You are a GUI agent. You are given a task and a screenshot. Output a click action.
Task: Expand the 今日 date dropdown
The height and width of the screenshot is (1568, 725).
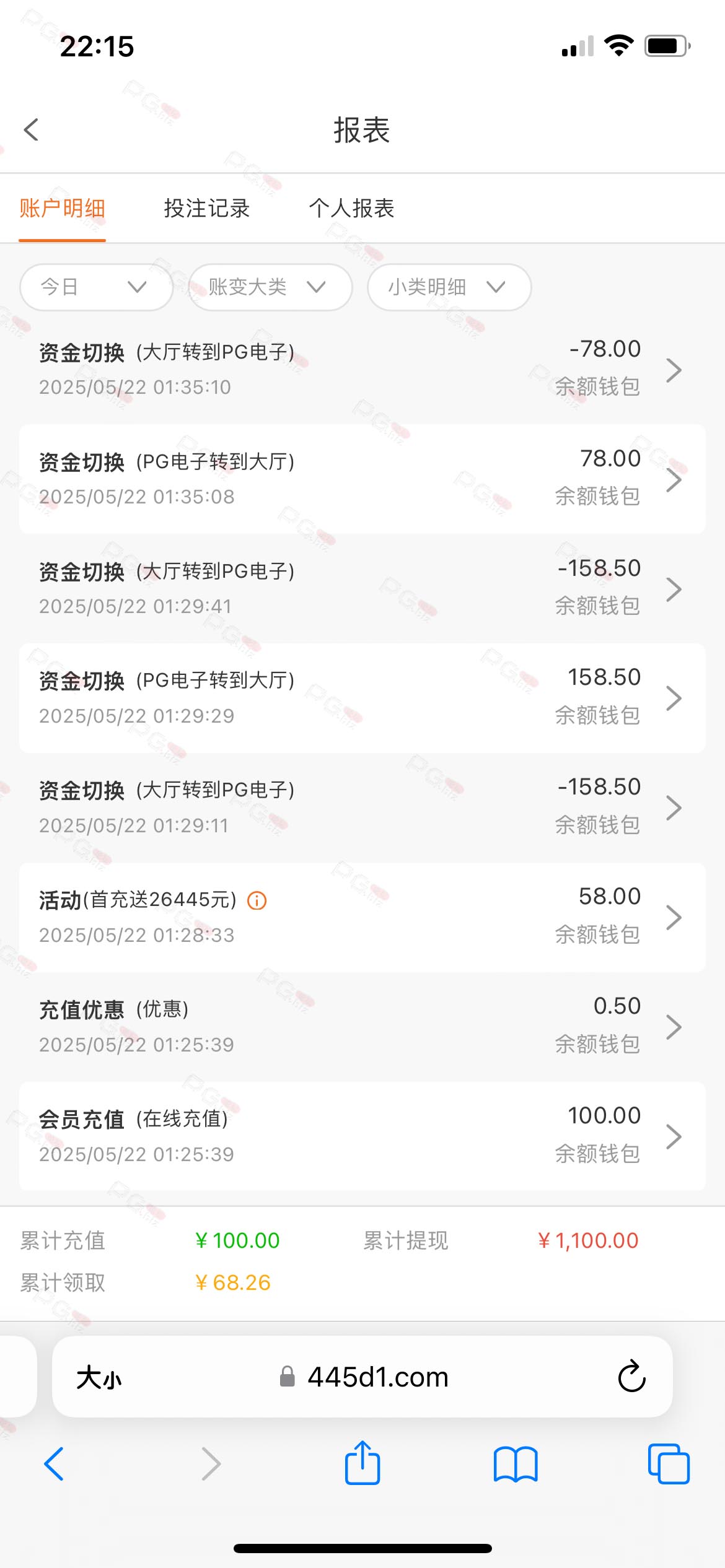click(x=96, y=287)
